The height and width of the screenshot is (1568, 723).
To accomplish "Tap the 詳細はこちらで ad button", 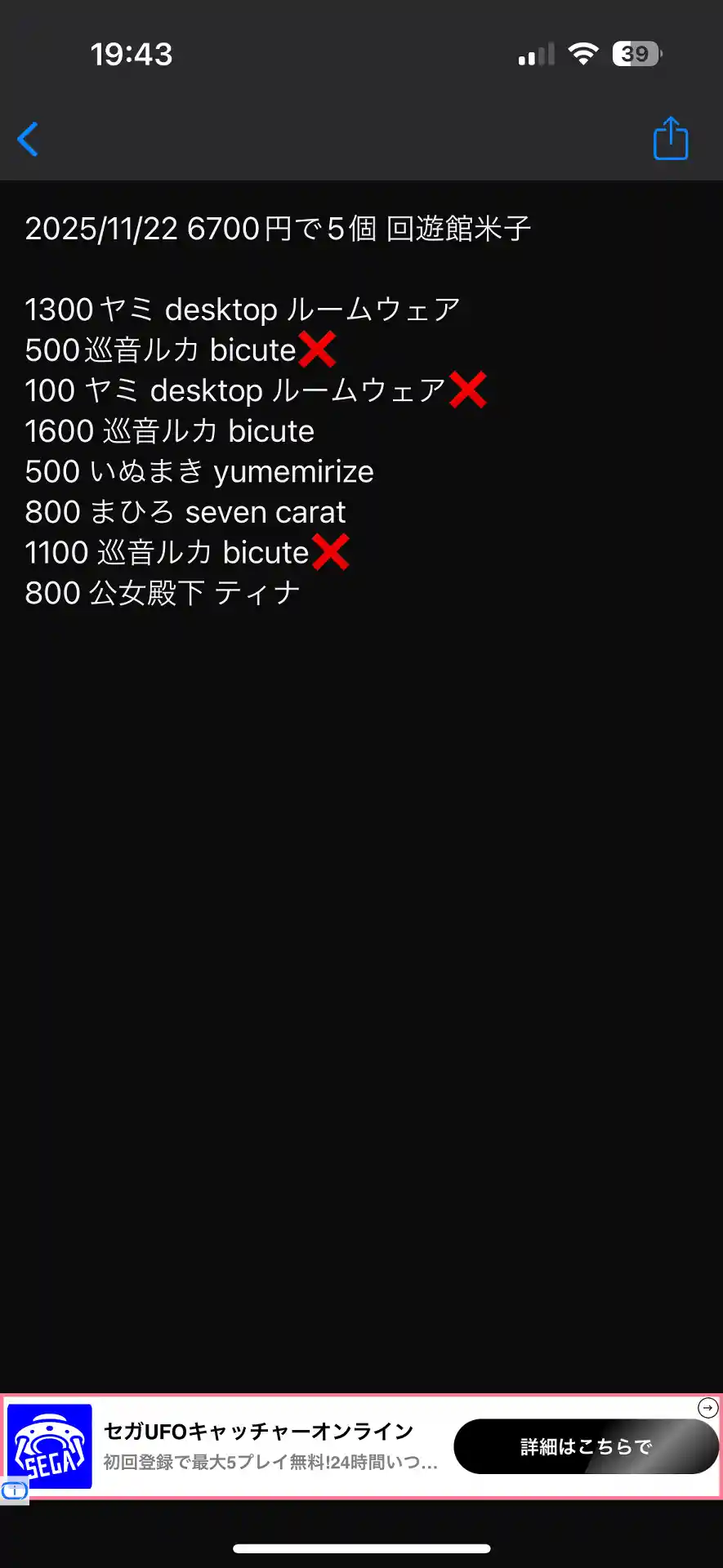I will pos(586,1446).
